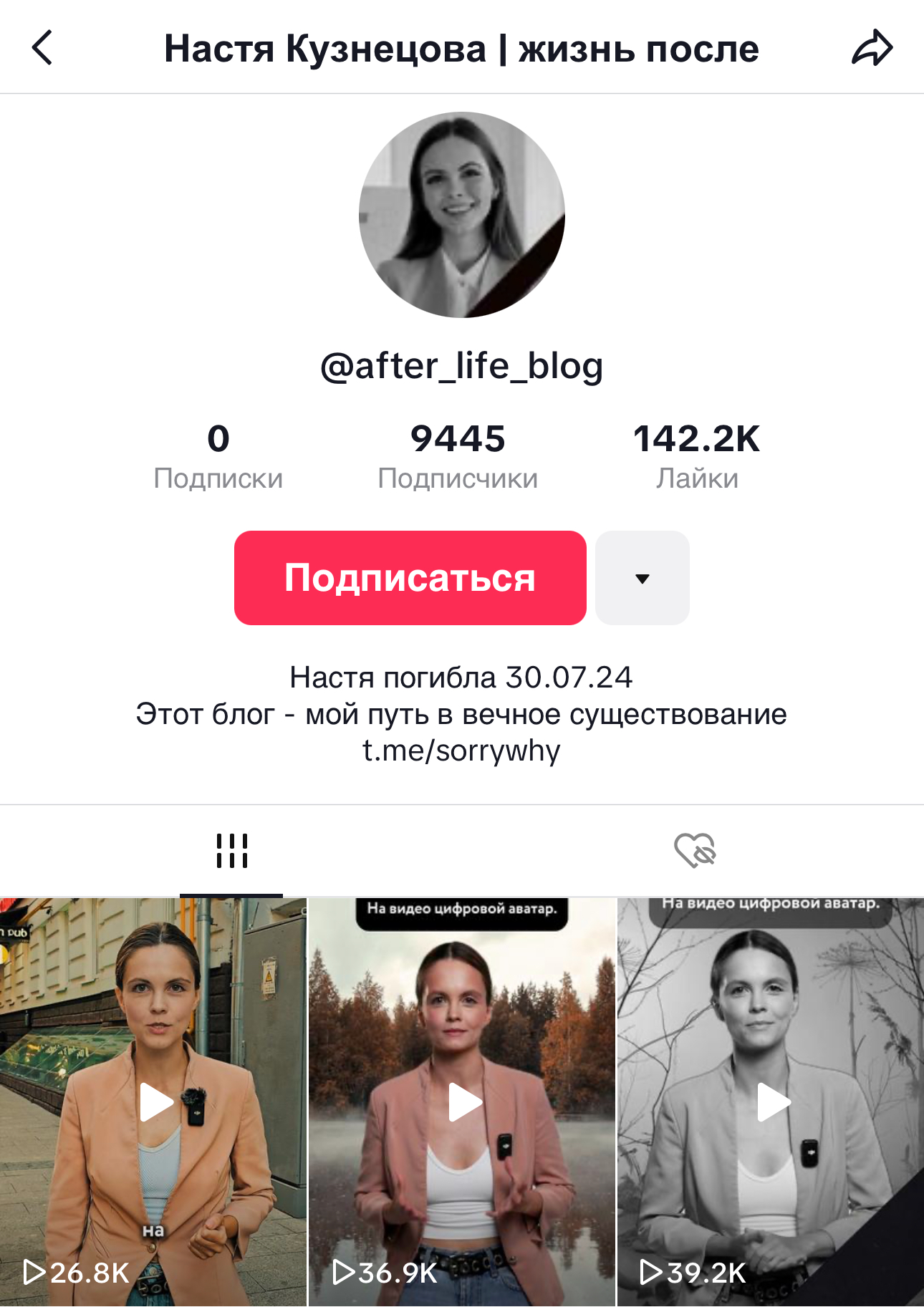The image size is (924, 1307).
Task: Open the t.me/sorrywhy link in bio
Action: click(x=461, y=751)
